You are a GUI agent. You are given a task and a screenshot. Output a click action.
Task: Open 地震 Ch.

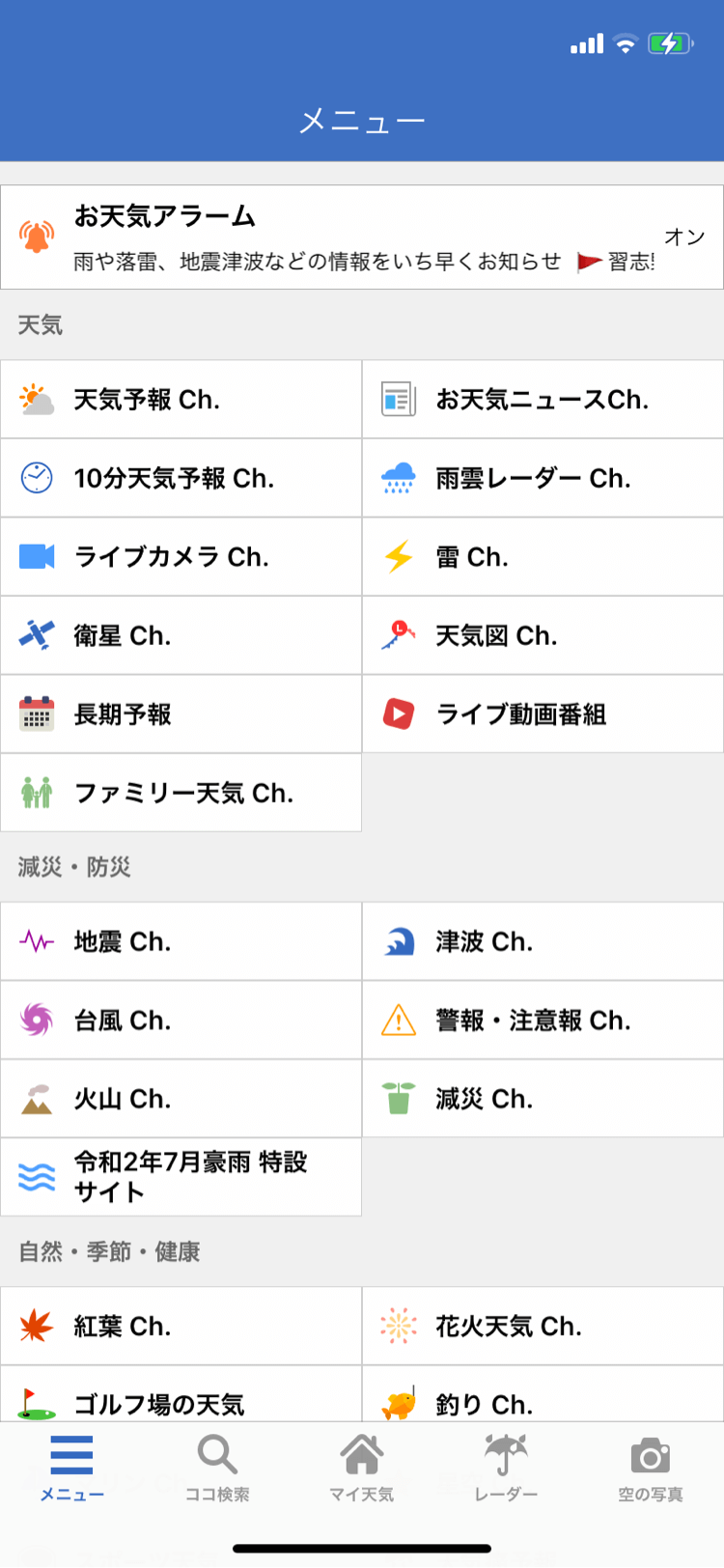pos(181,941)
